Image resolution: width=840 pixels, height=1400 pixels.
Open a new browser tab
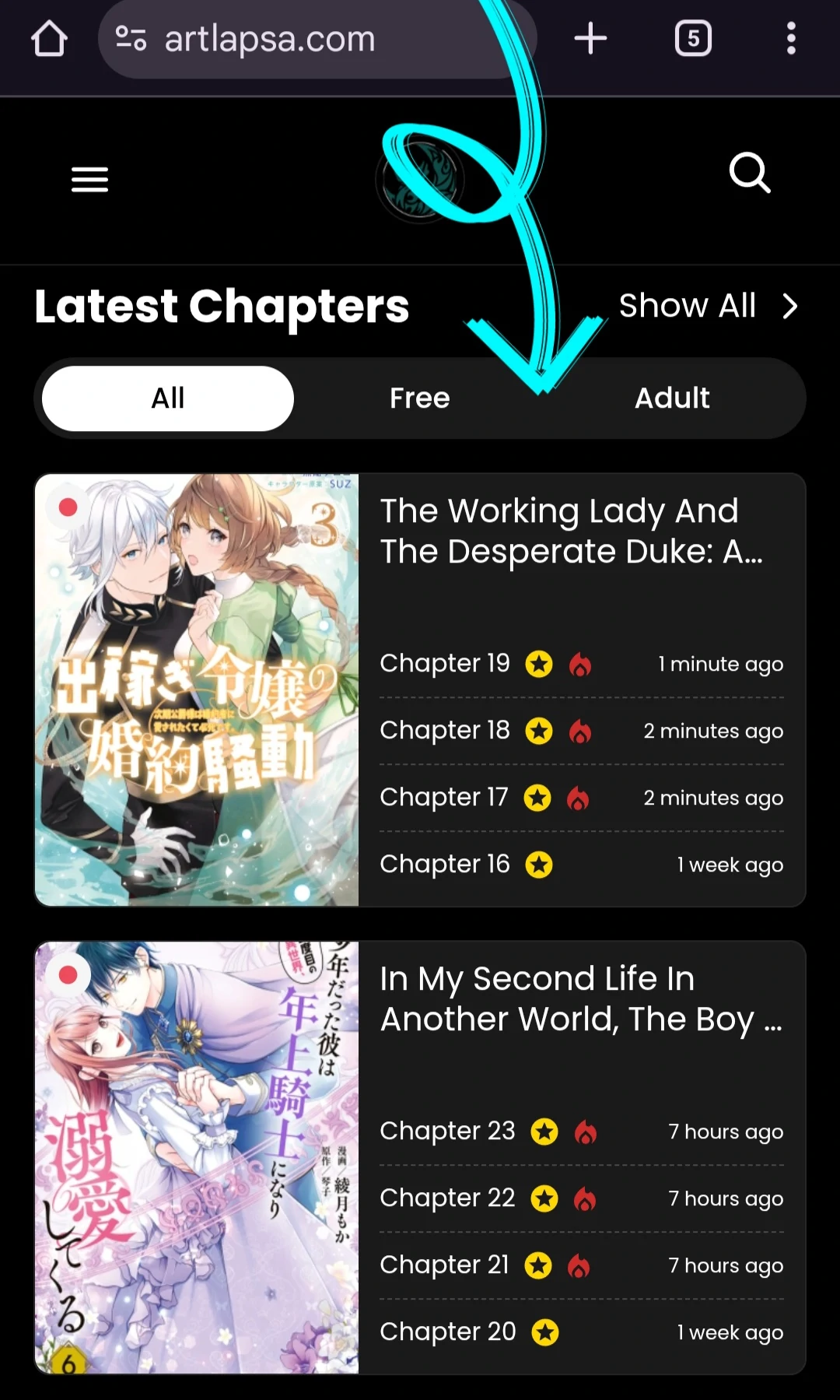(x=590, y=39)
